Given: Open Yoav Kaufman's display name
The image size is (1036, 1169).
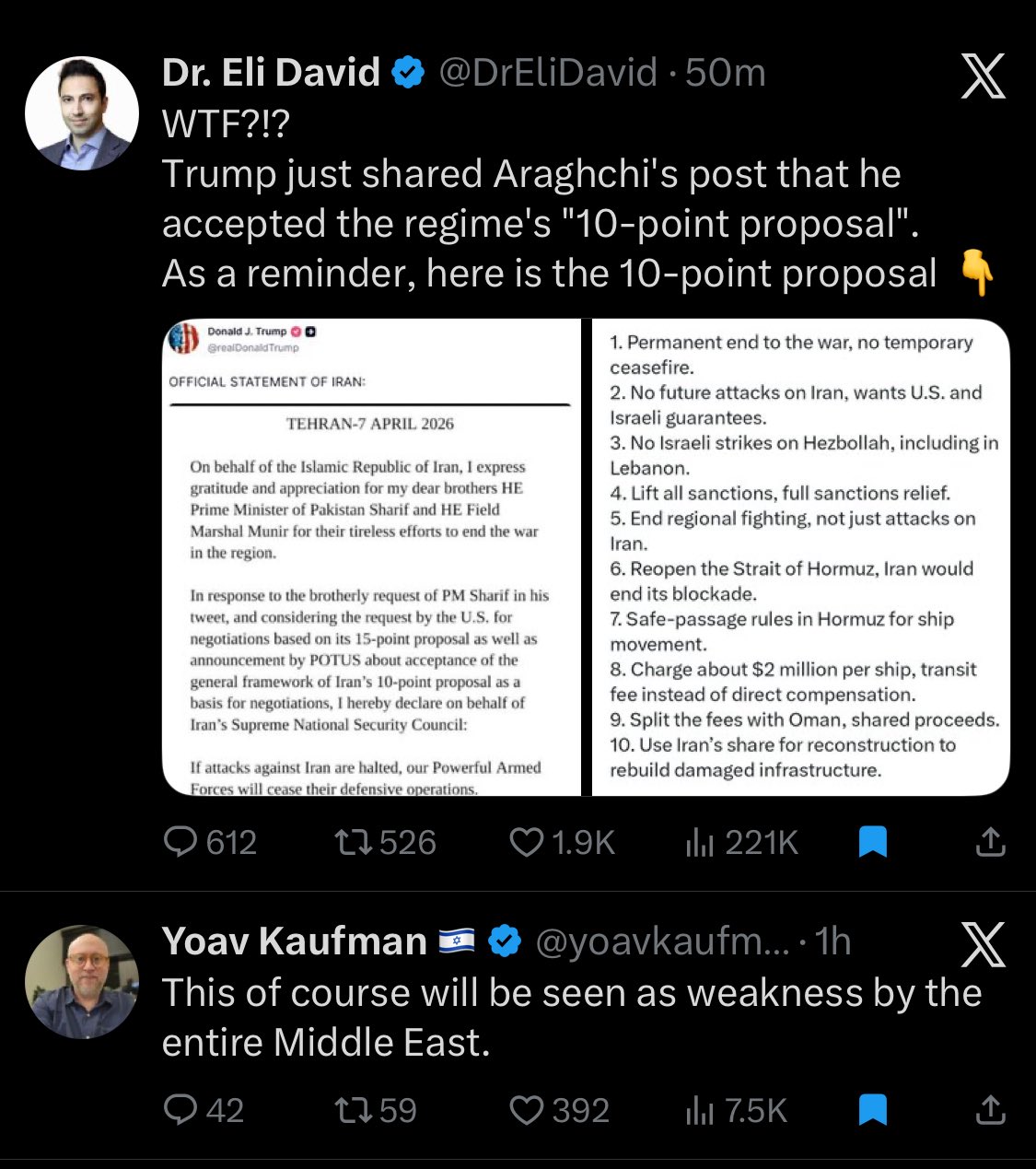Looking at the screenshot, I should pos(294,941).
